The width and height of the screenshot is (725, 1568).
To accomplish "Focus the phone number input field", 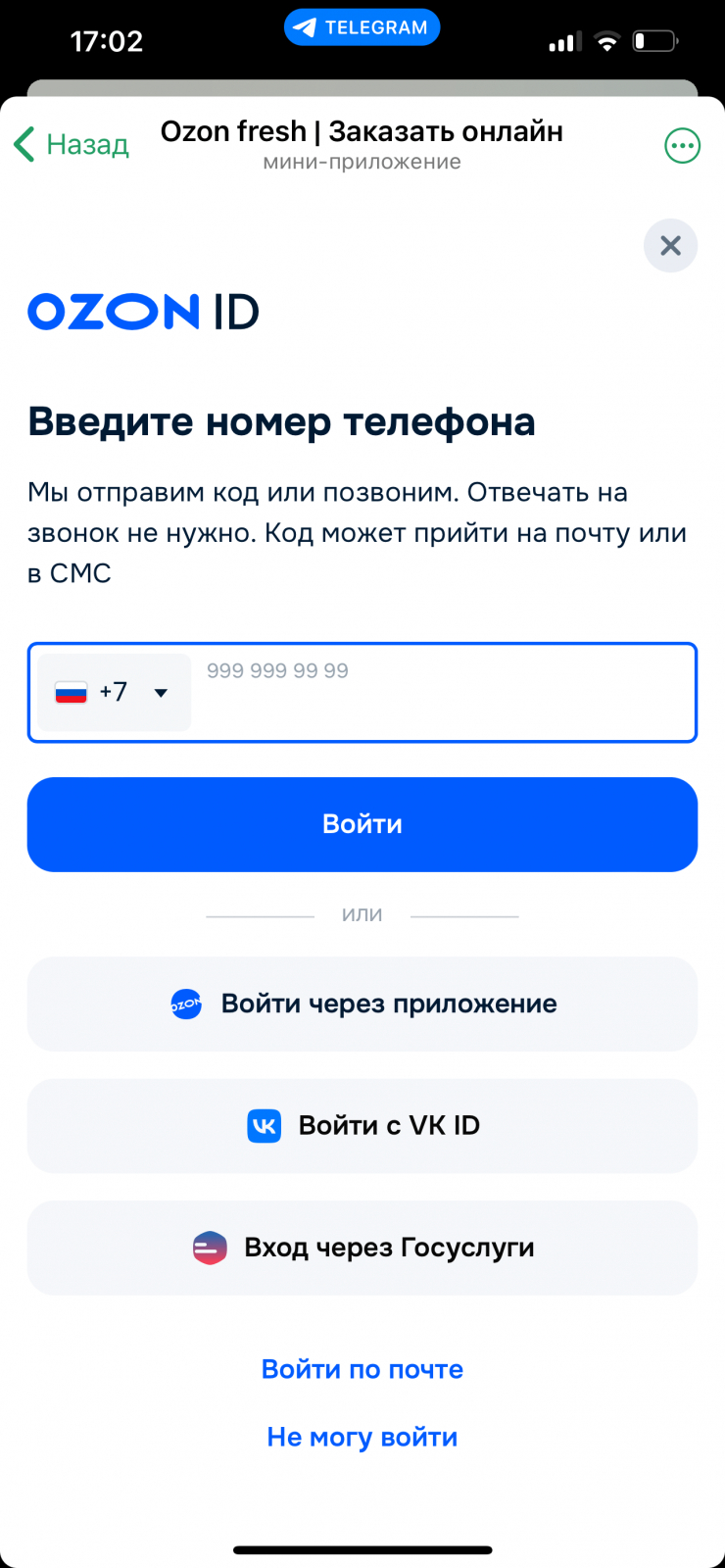I will [441, 692].
